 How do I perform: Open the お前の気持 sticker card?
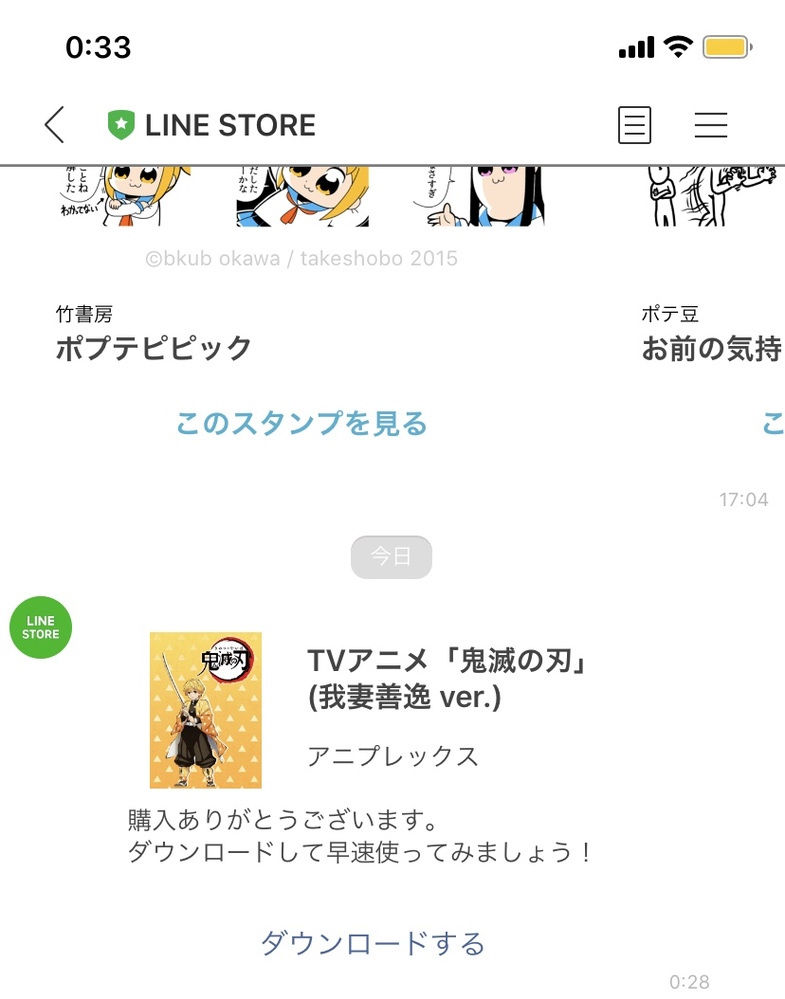point(710,347)
